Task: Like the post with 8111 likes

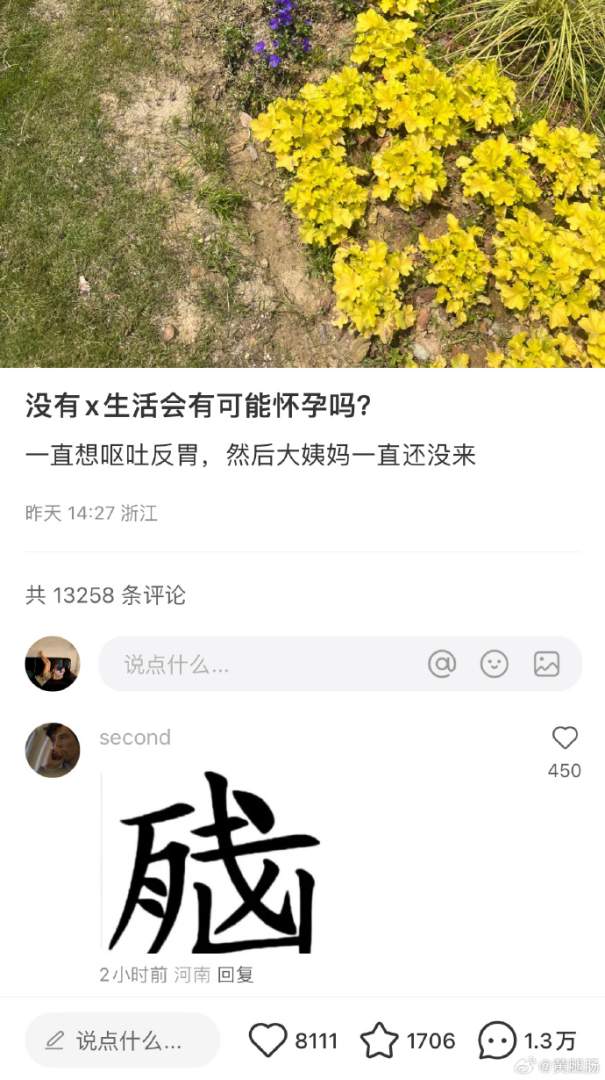Action: 268,1040
